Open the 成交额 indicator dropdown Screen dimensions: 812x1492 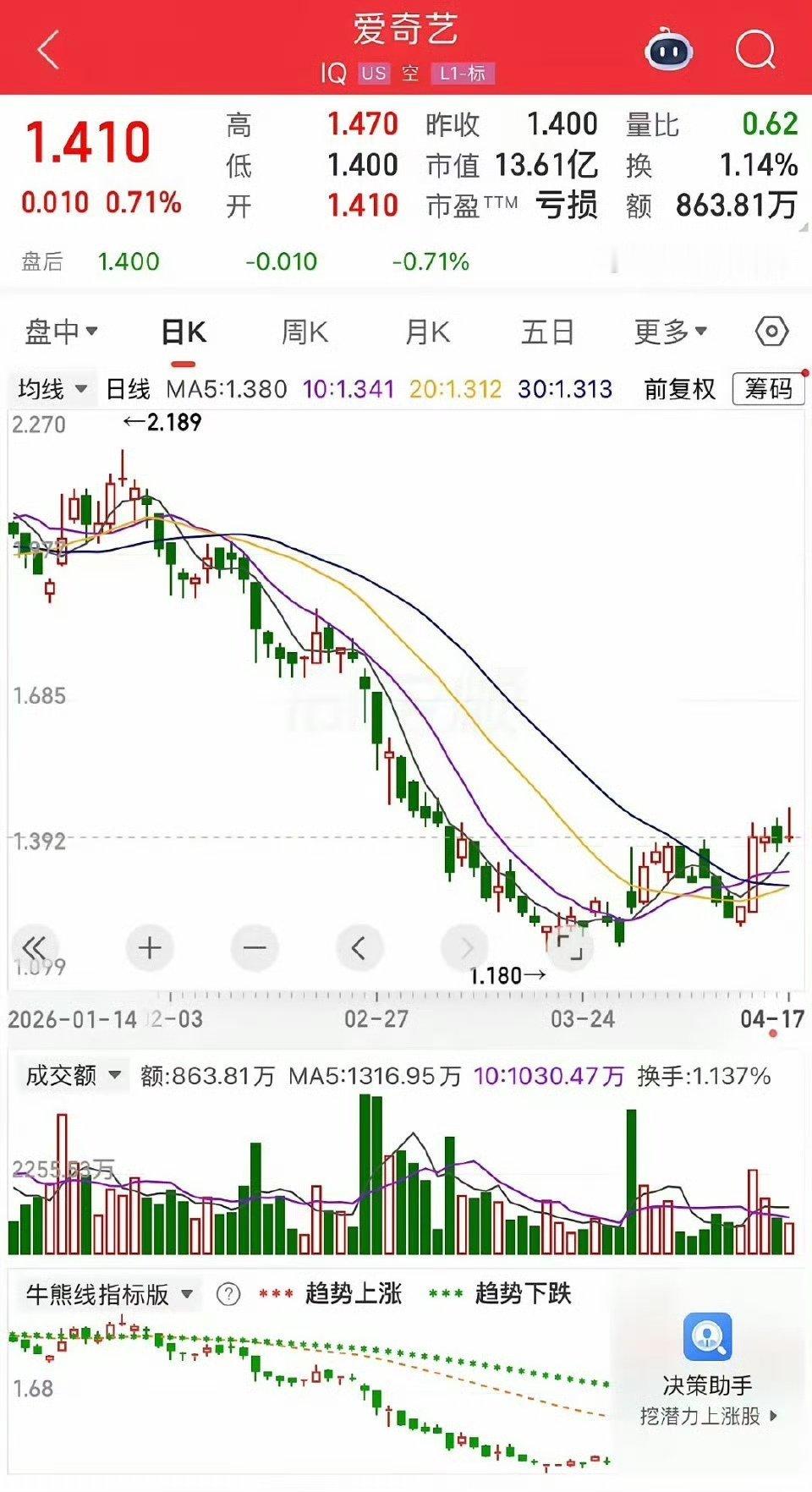(x=73, y=1076)
